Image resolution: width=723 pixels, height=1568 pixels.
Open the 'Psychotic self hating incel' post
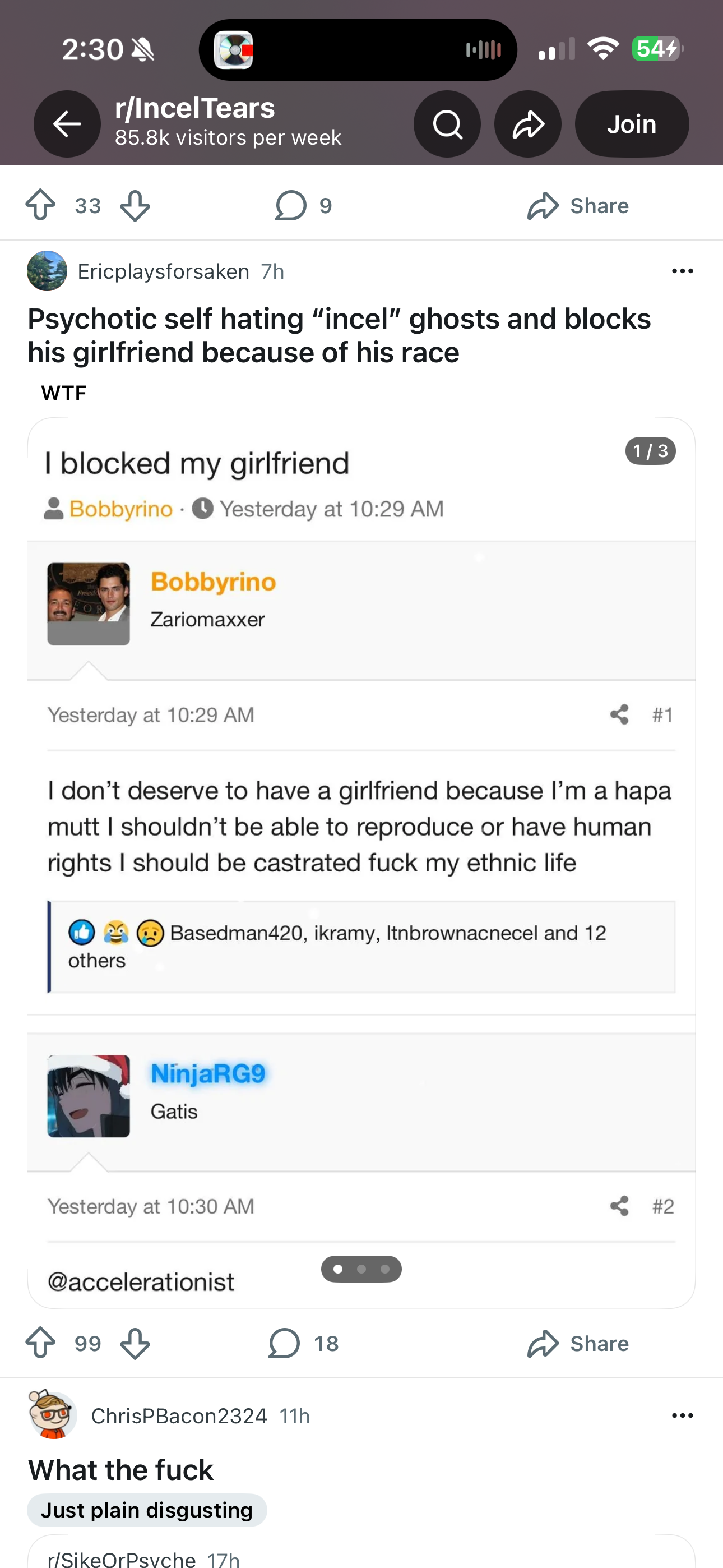tap(339, 335)
